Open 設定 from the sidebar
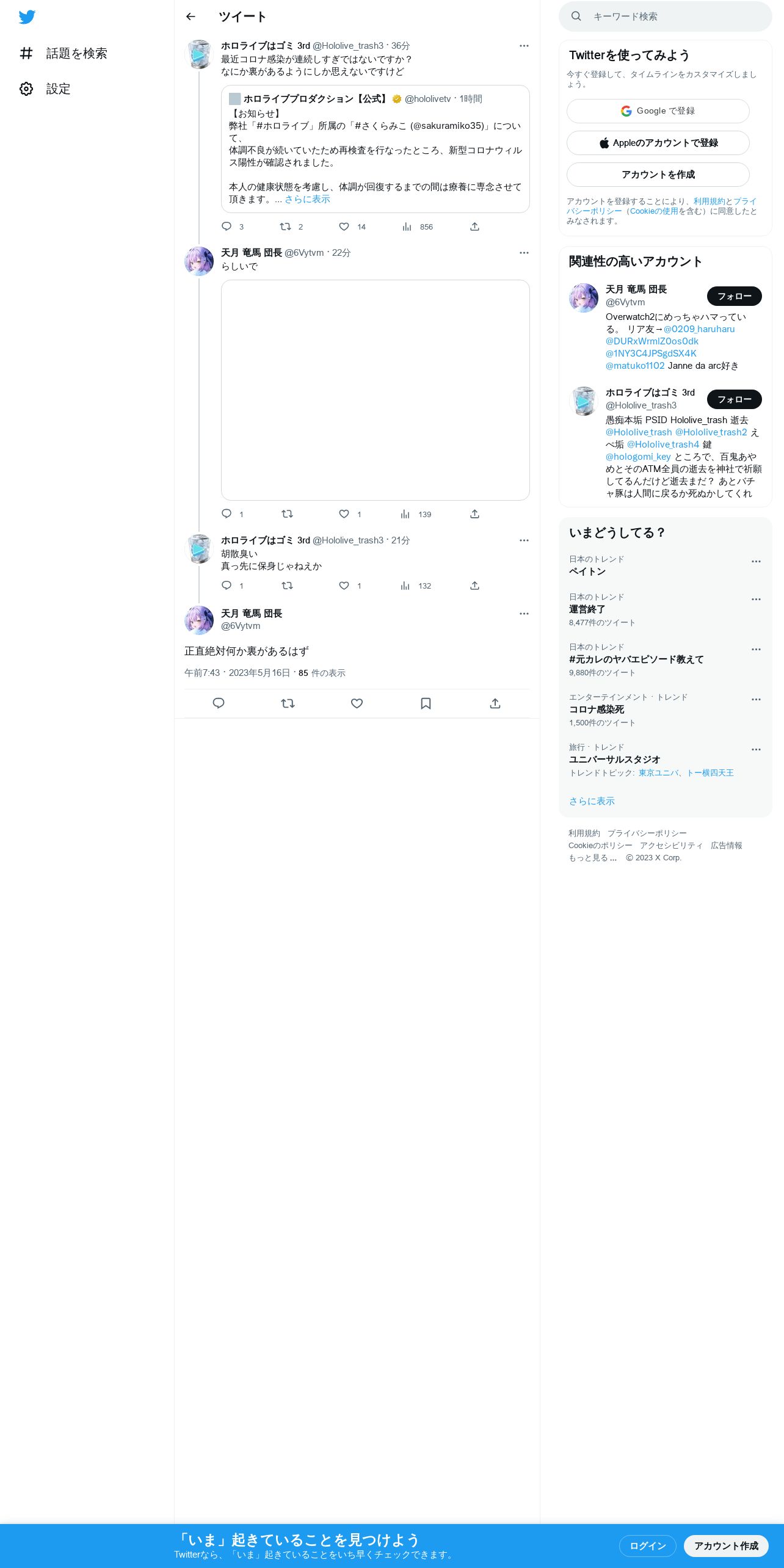 click(x=45, y=89)
